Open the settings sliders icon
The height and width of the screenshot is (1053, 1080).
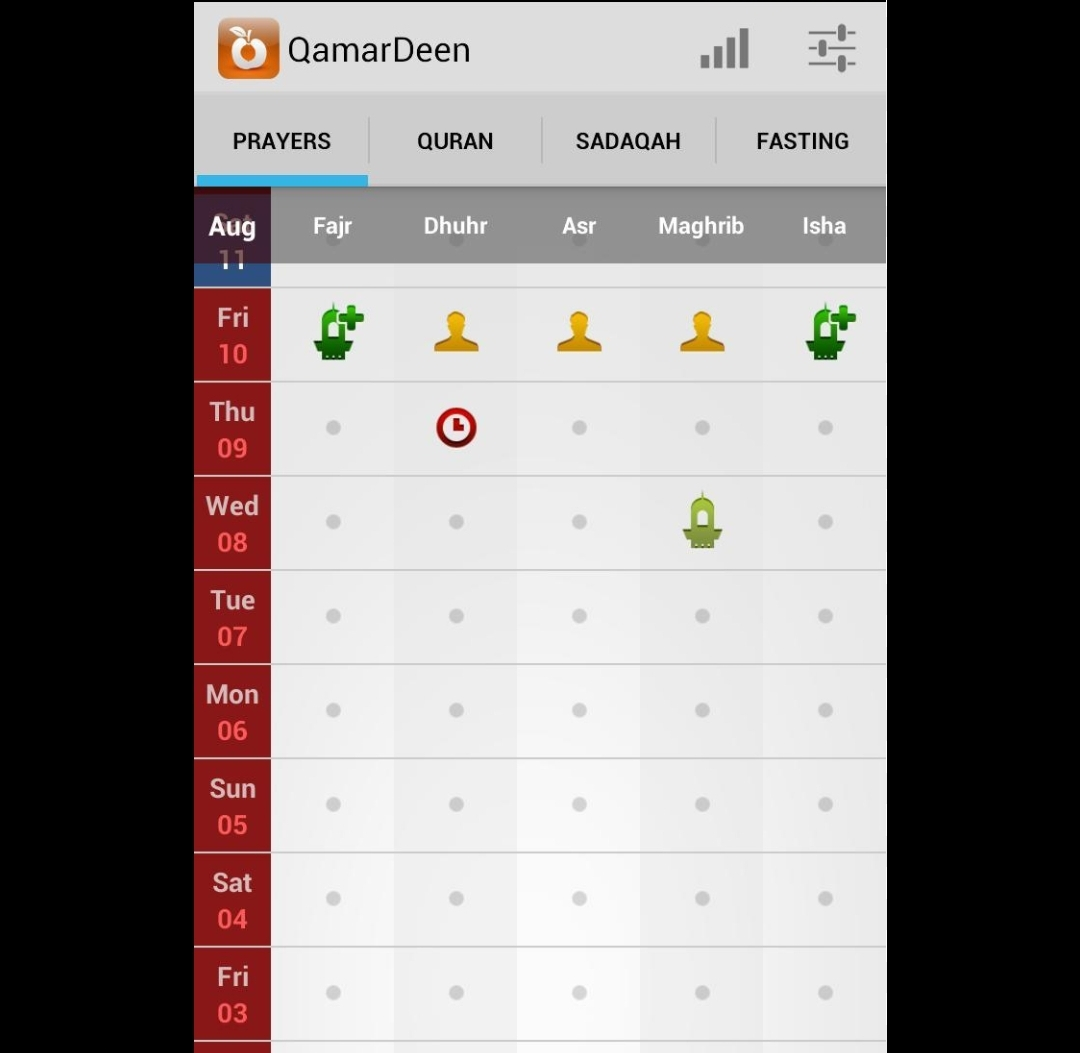[x=831, y=48]
